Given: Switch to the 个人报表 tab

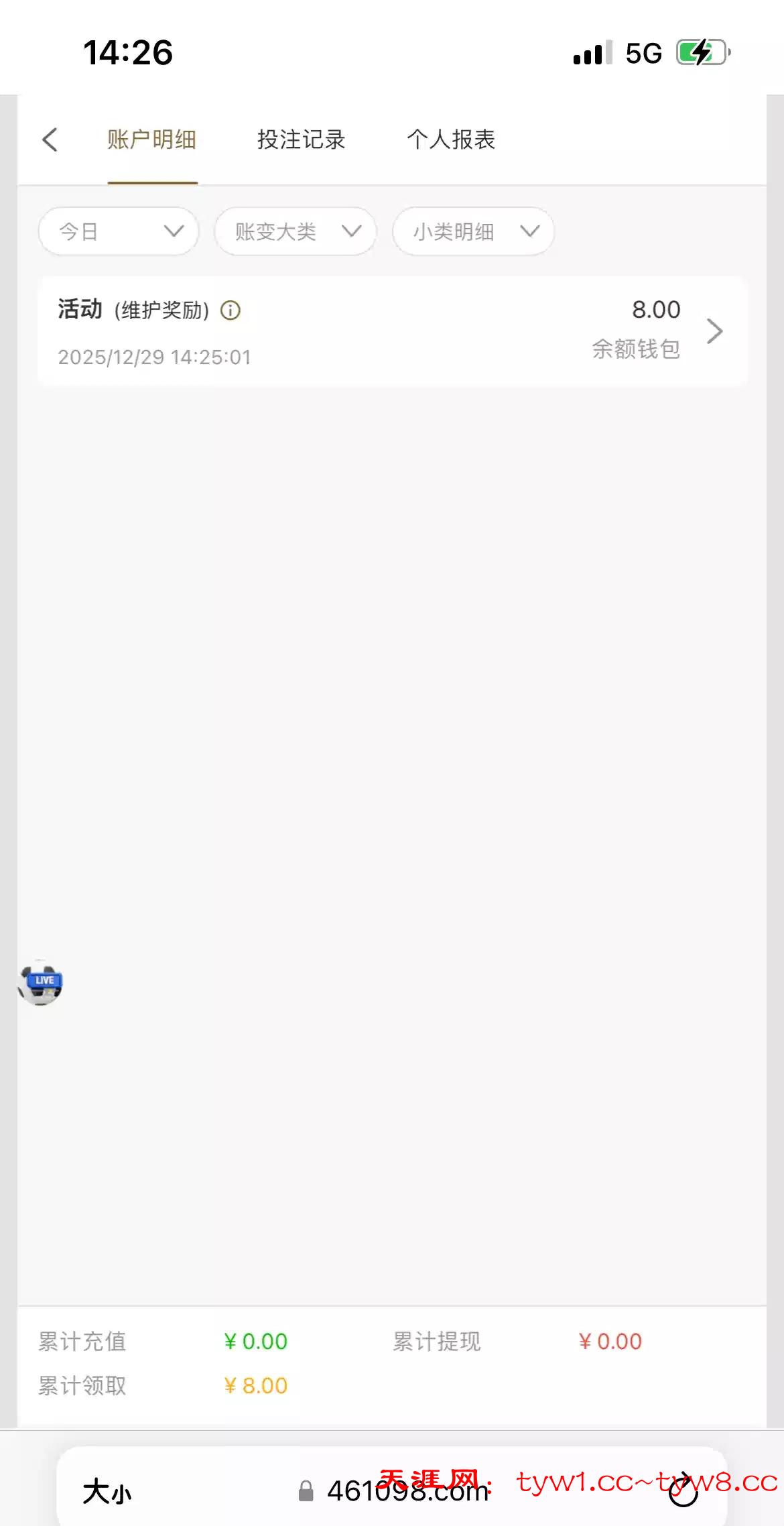Looking at the screenshot, I should tap(451, 140).
